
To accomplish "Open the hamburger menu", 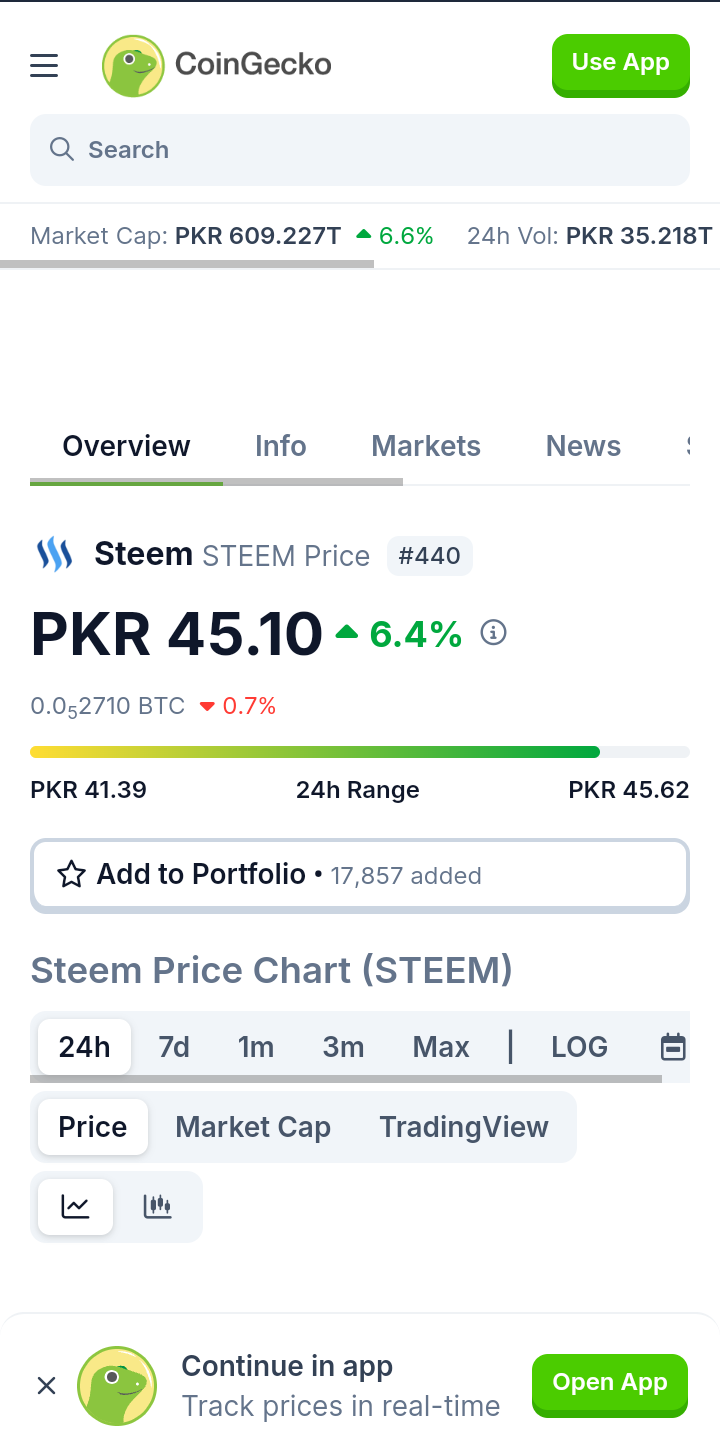I will 44,66.
